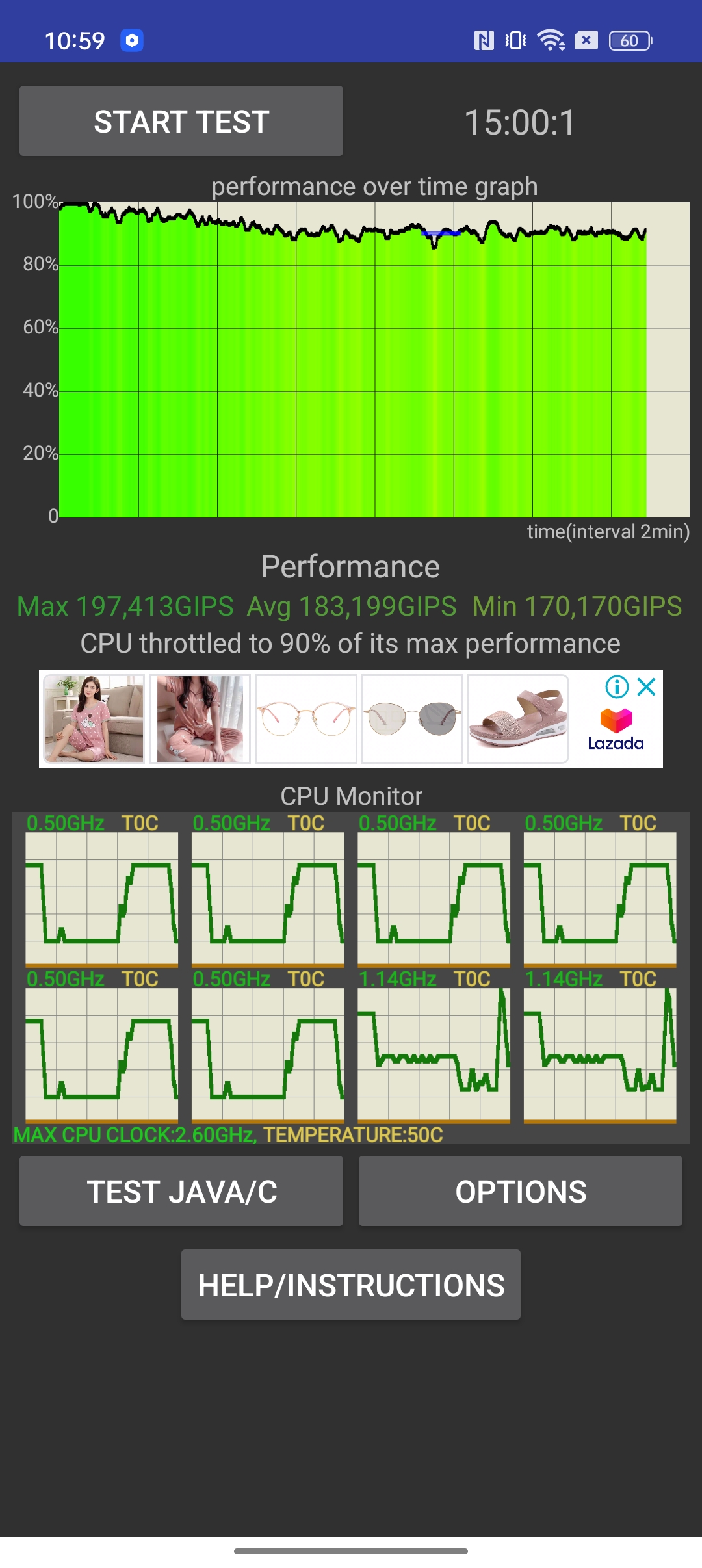Open TEST JAVA/C
702x1568 pixels.
click(181, 1191)
